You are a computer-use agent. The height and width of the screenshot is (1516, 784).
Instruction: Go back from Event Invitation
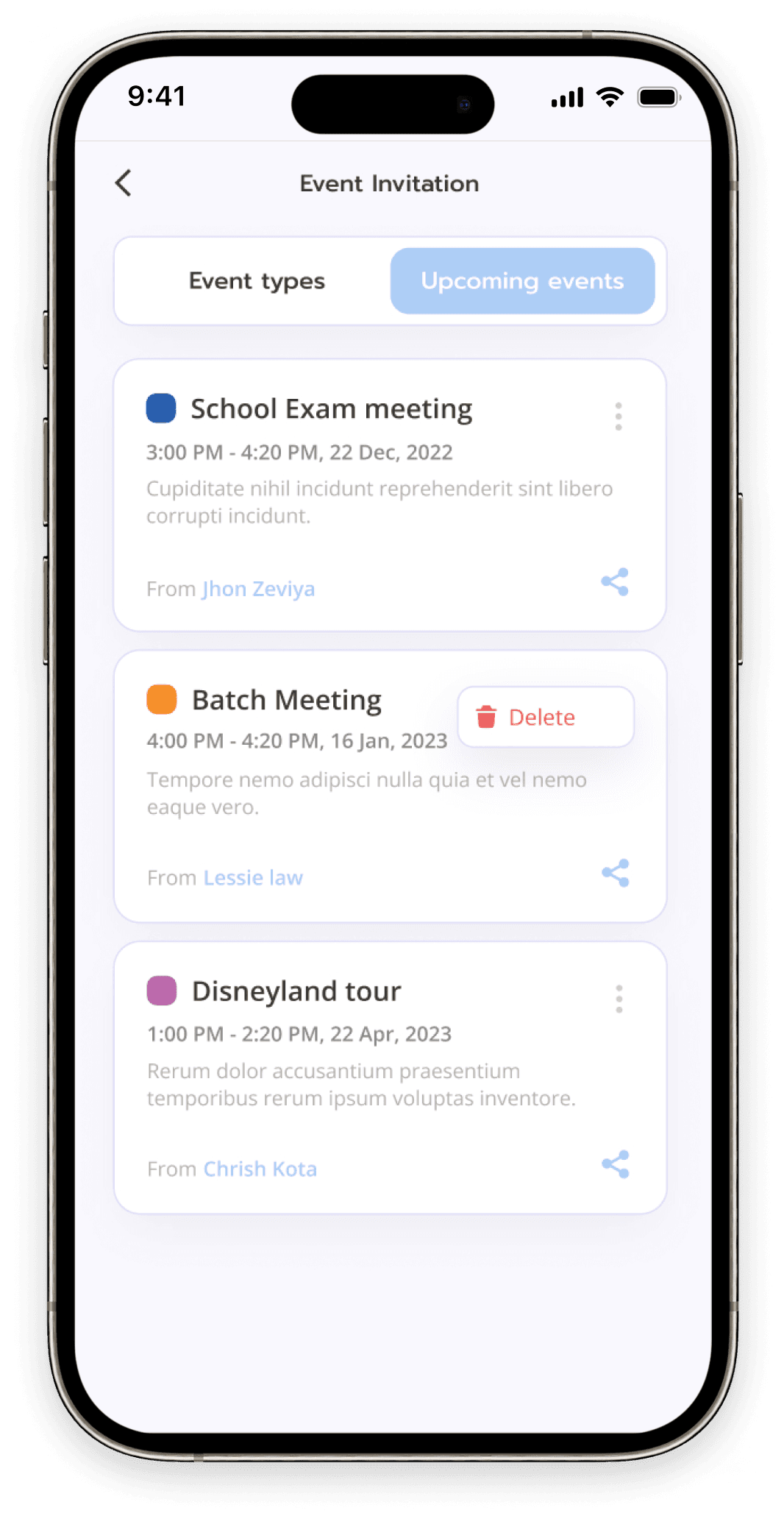[x=124, y=183]
